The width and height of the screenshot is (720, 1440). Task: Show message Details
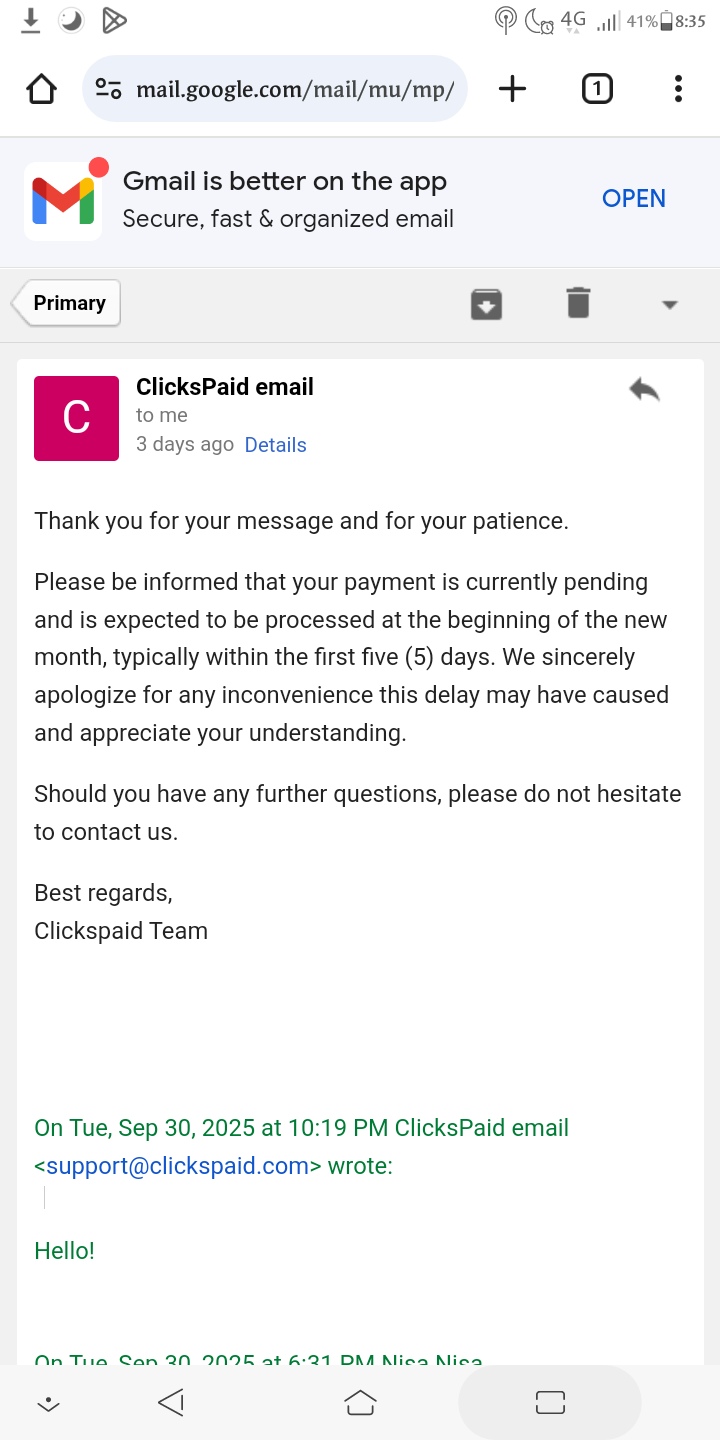[275, 445]
